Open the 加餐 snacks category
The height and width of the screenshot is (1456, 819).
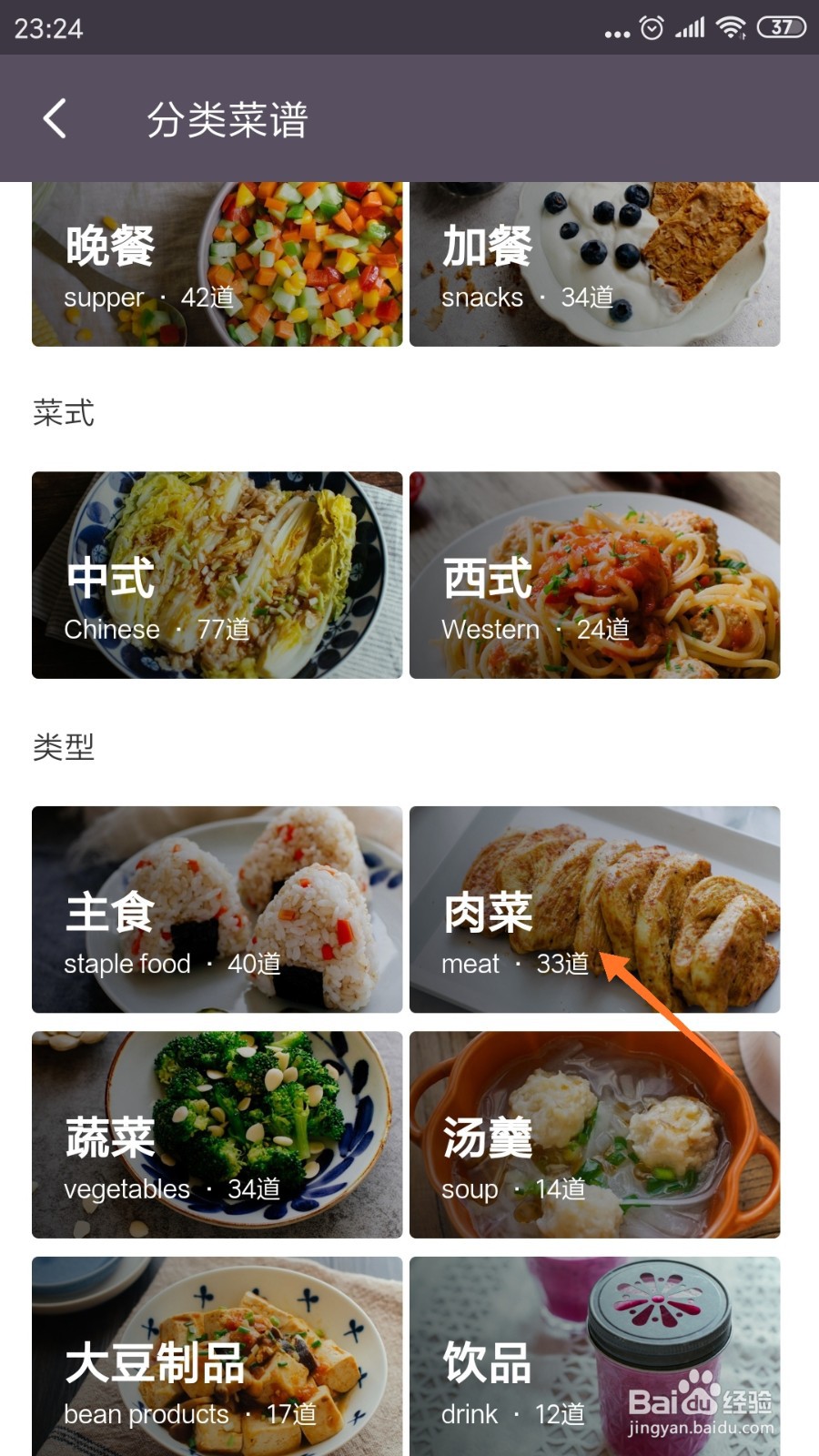(x=595, y=263)
